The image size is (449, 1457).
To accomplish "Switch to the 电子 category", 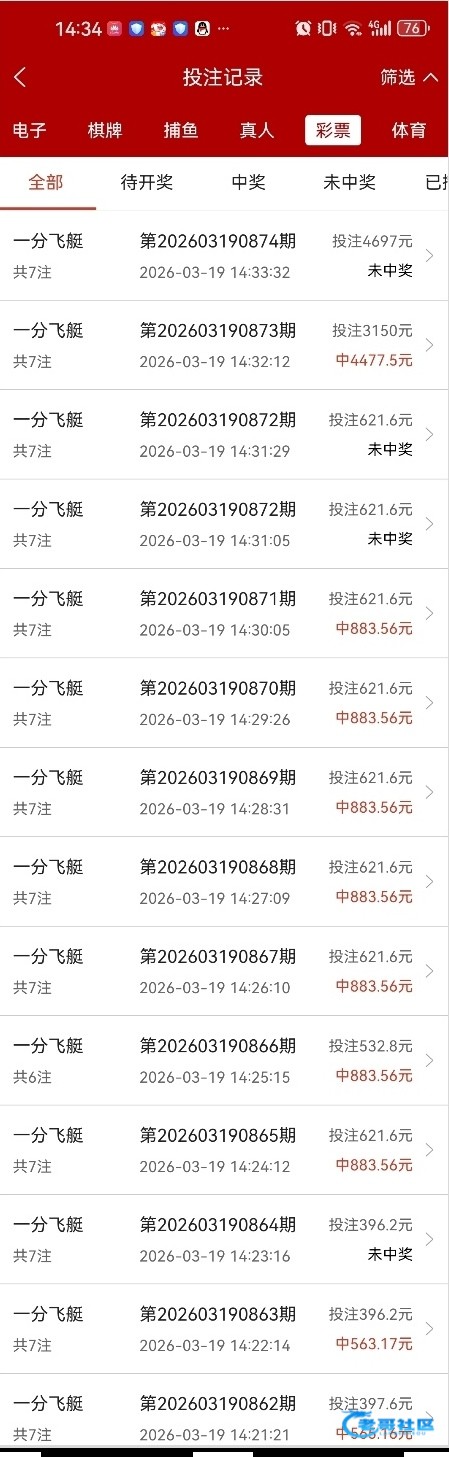I will pyautogui.click(x=30, y=130).
